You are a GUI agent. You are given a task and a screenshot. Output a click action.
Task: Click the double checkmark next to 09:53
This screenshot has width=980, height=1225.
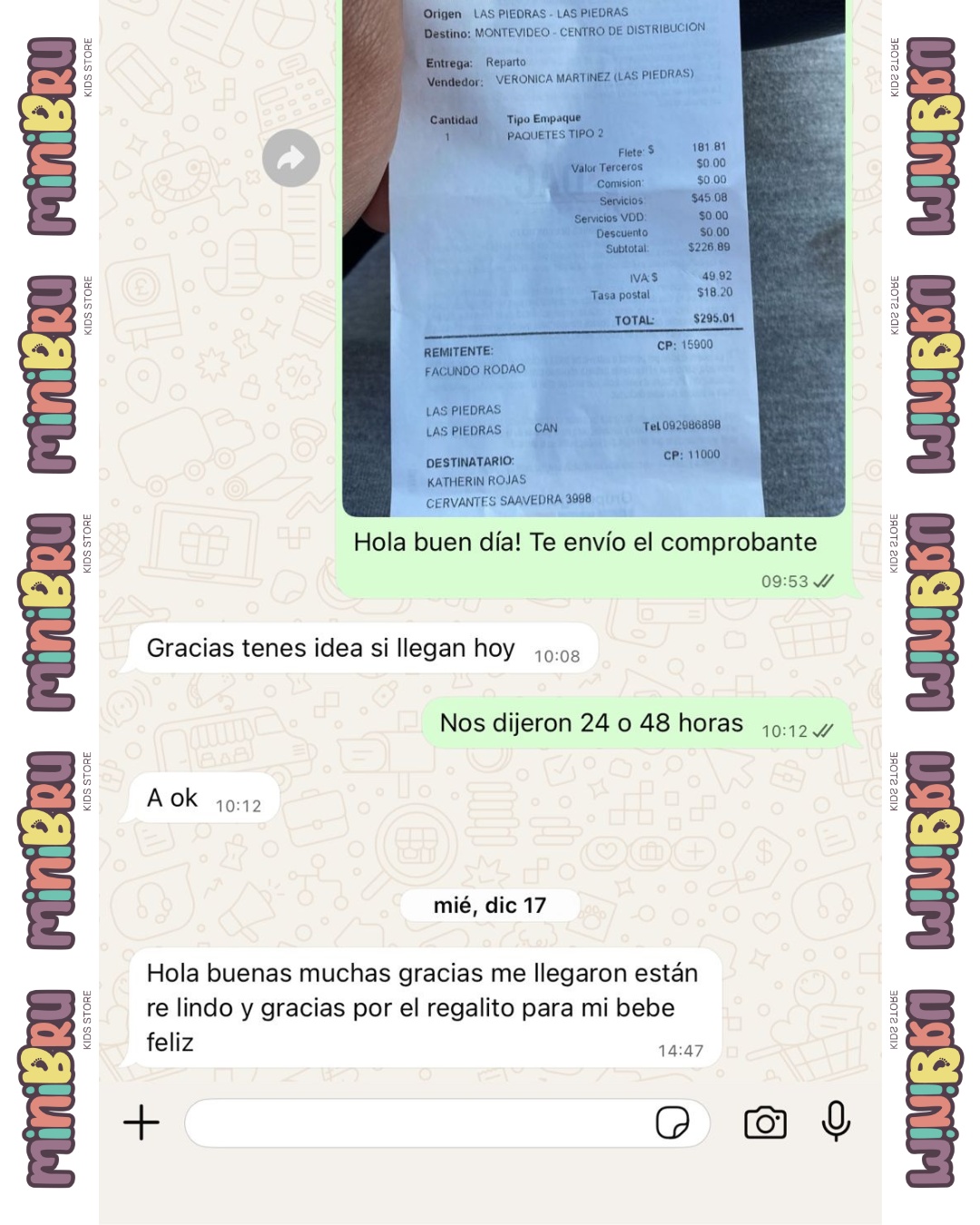coord(822,582)
